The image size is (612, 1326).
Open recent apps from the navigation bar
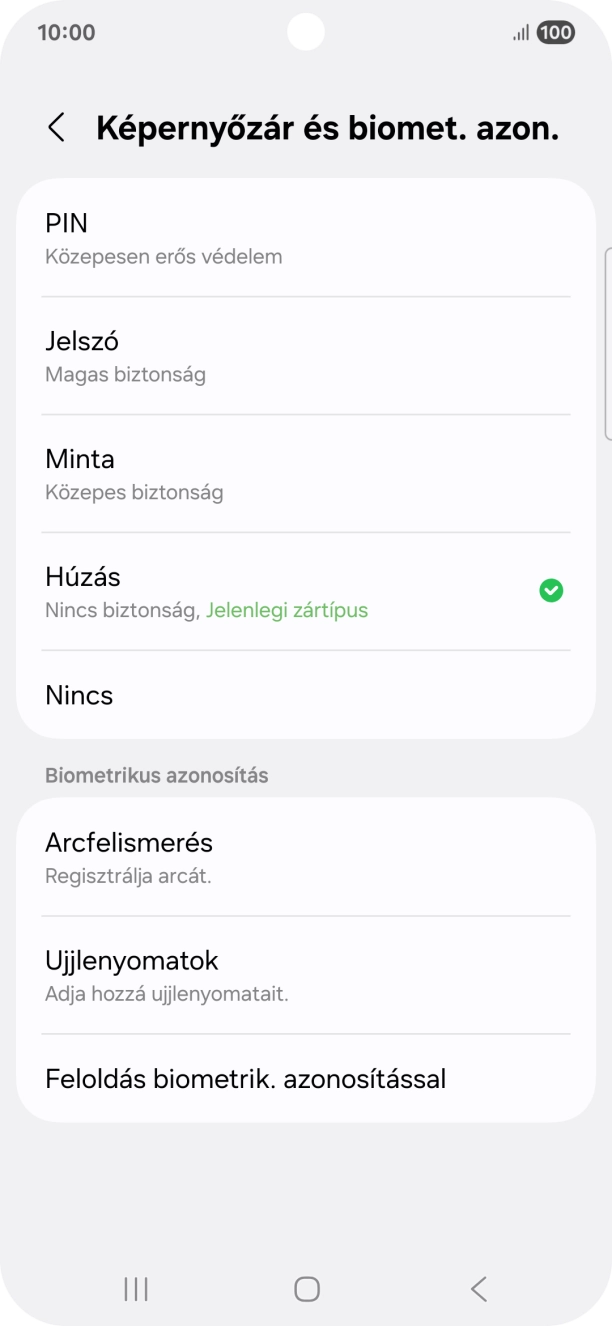coord(136,1290)
